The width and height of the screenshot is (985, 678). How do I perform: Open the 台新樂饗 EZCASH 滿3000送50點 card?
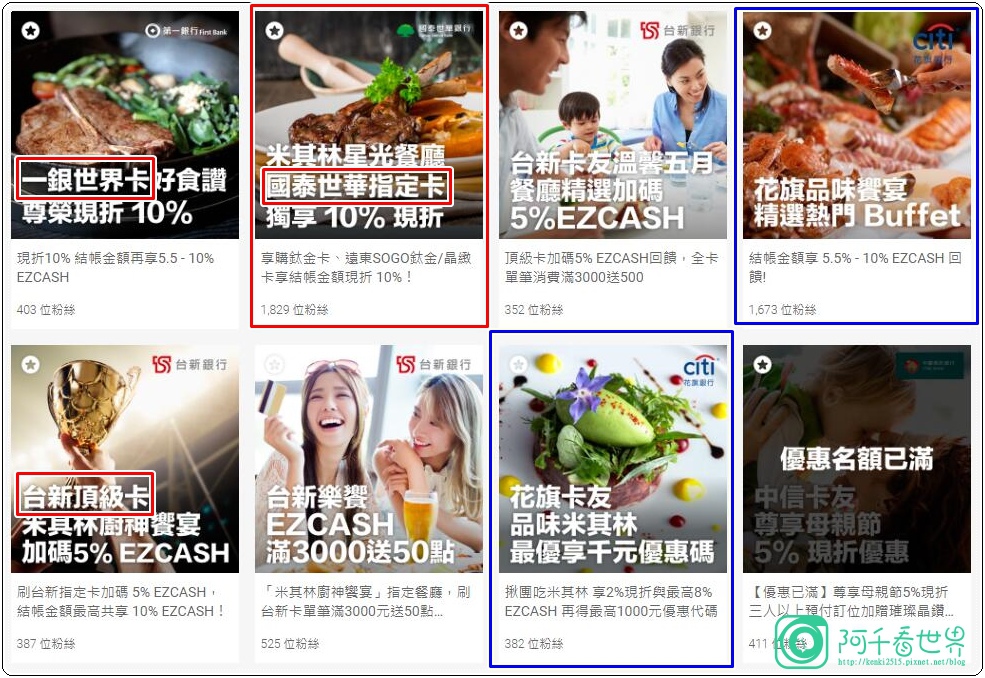(368, 460)
